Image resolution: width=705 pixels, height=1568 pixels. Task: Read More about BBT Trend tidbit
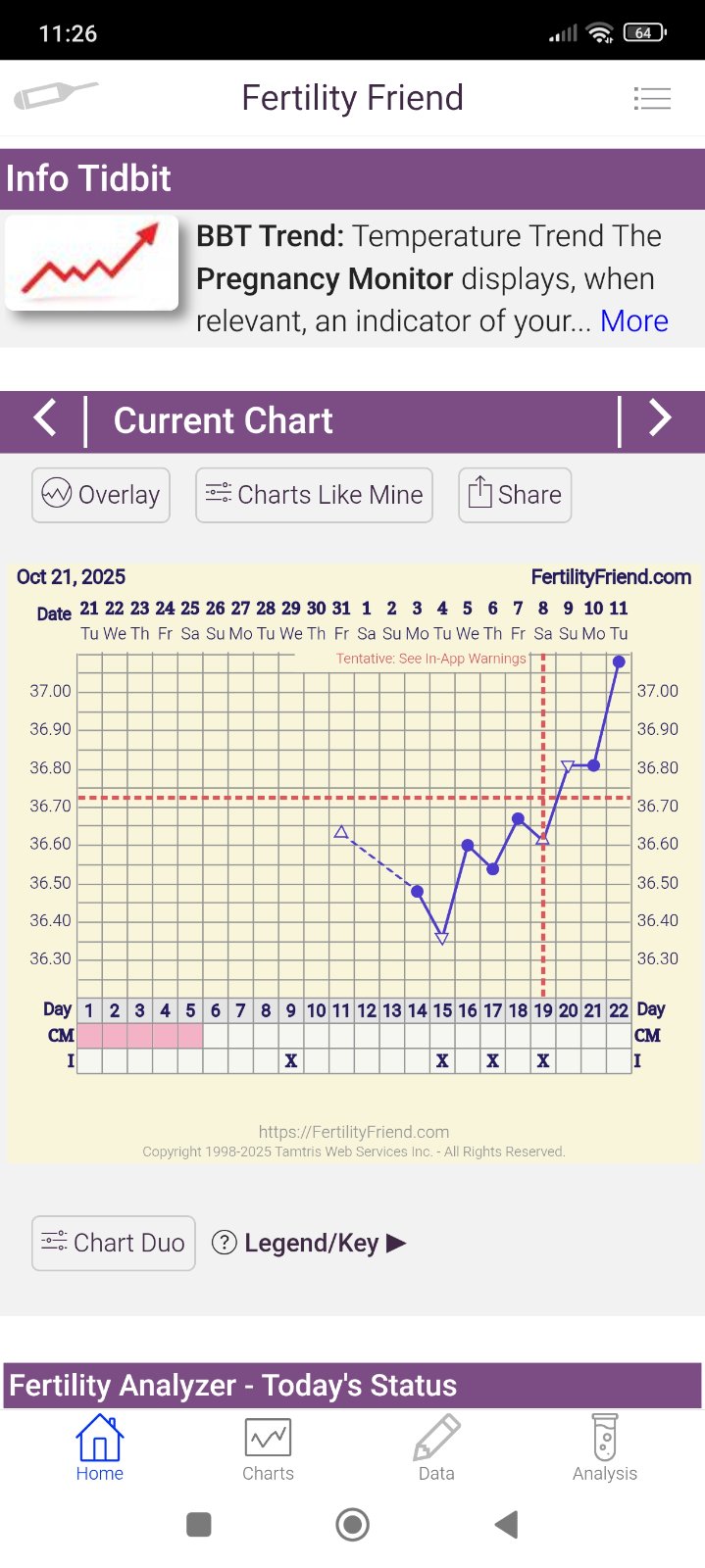633,321
